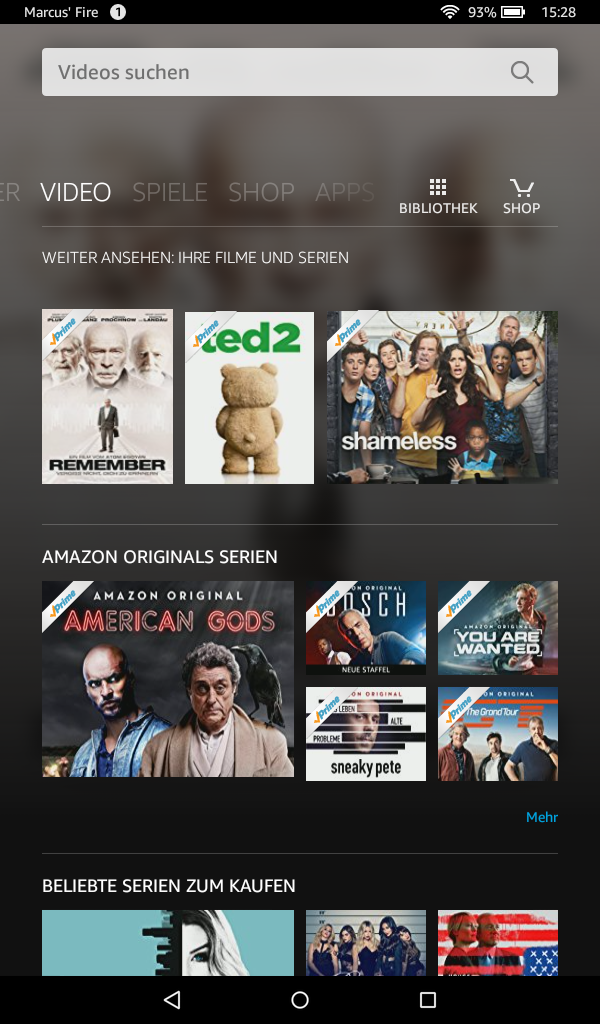Open American Gods
Viewport: 600px width, 1024px height.
pyautogui.click(x=168, y=679)
